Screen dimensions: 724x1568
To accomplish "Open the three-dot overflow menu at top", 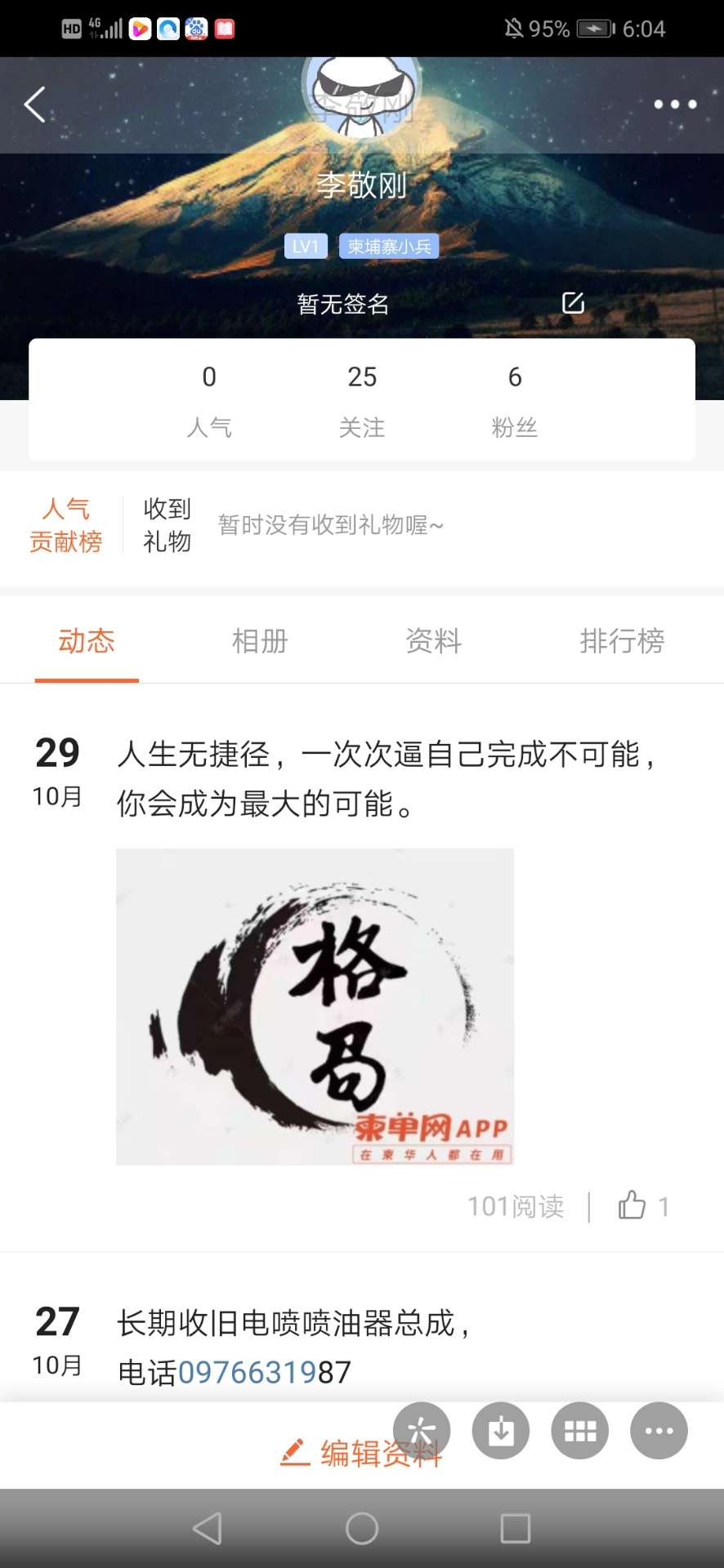I will (x=675, y=105).
